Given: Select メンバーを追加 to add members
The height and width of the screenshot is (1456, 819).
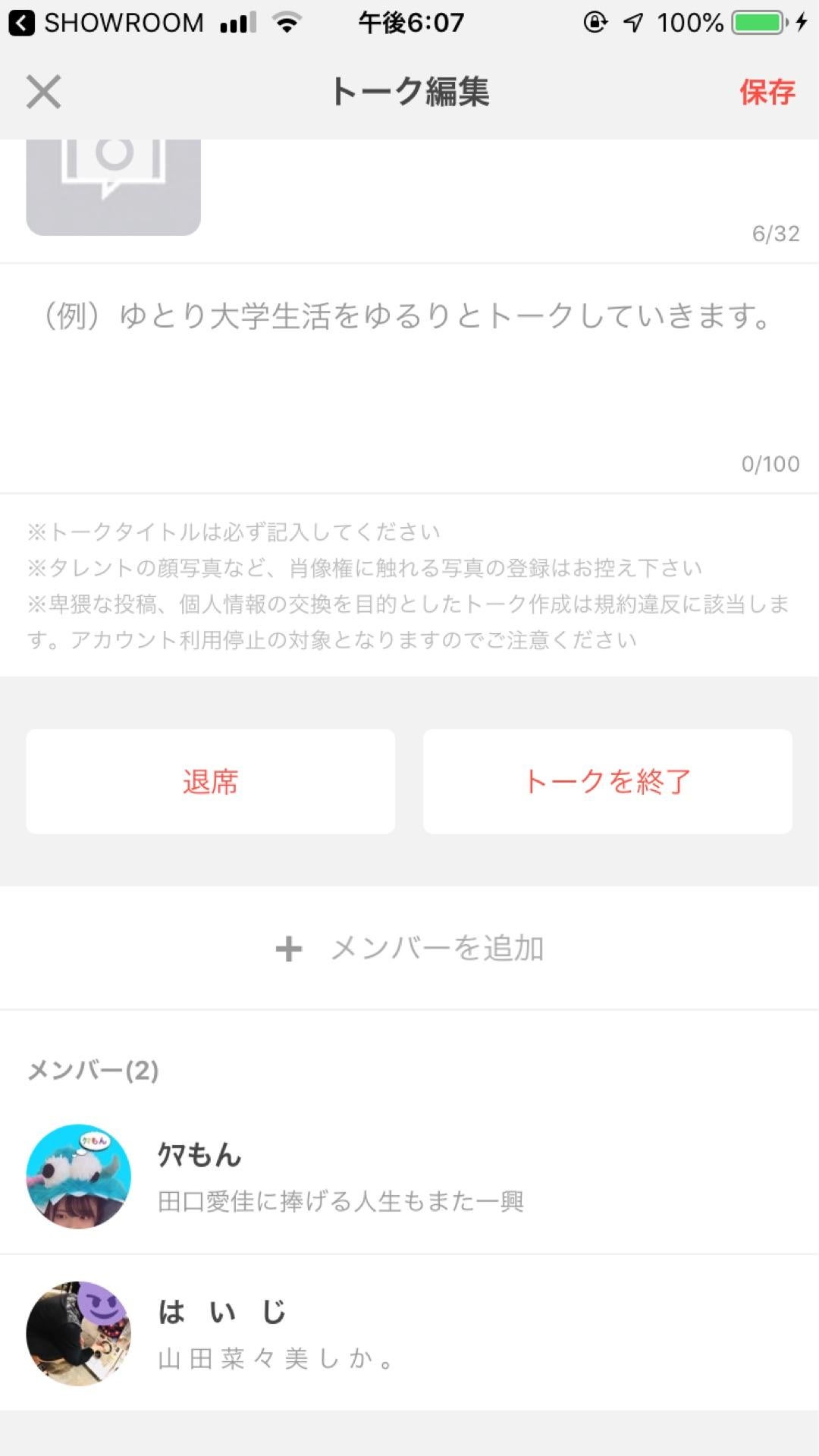Looking at the screenshot, I should (440, 948).
